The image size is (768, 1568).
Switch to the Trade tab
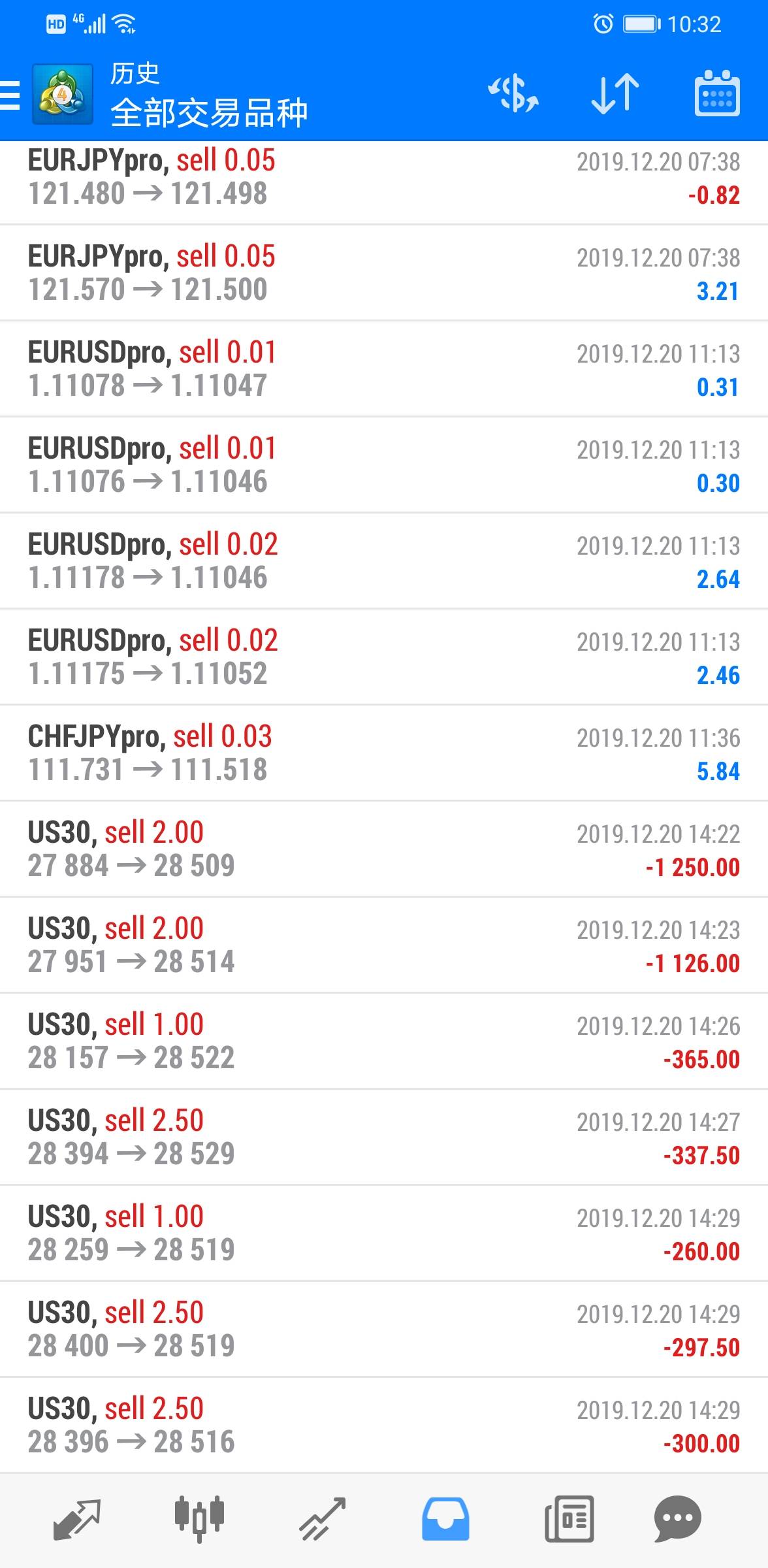pyautogui.click(x=322, y=1518)
